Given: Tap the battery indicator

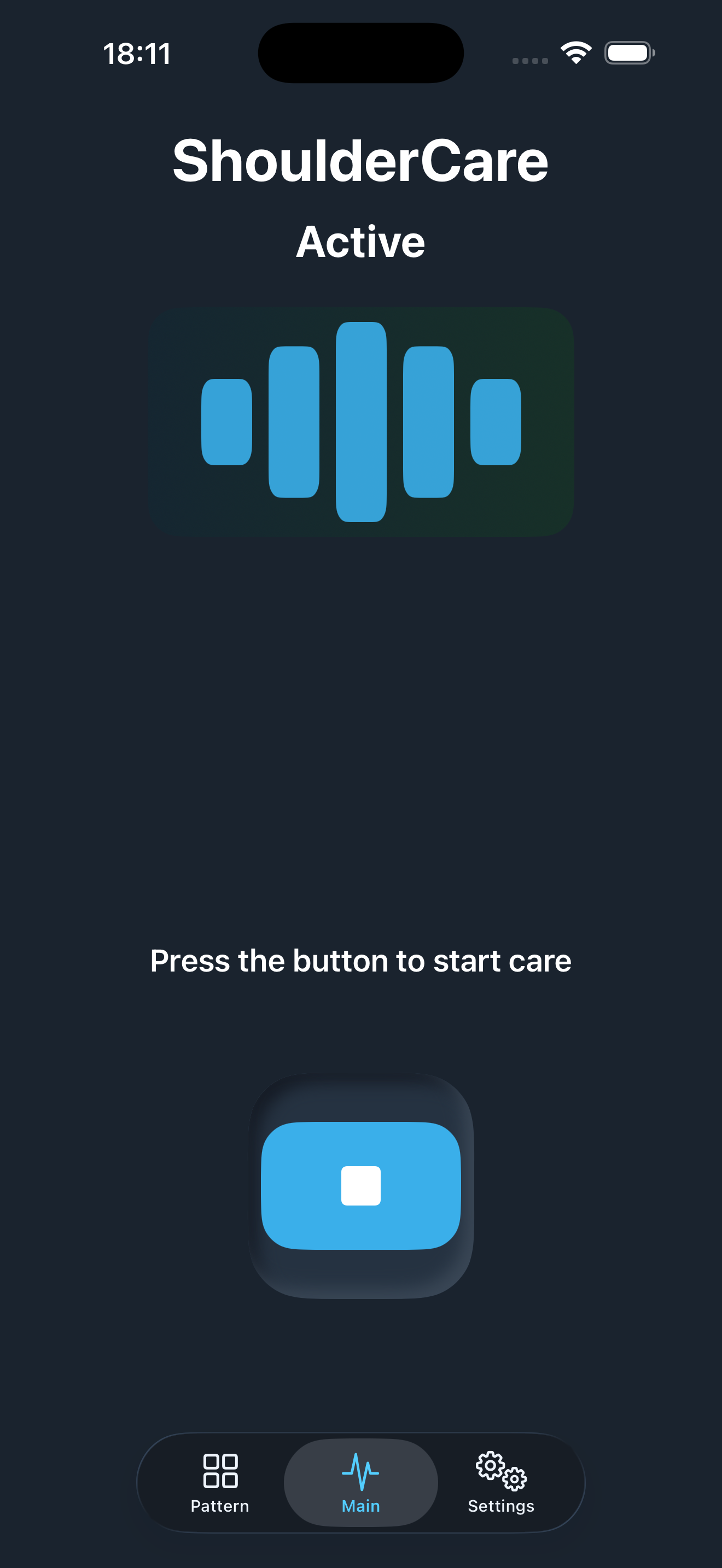Looking at the screenshot, I should click(629, 52).
